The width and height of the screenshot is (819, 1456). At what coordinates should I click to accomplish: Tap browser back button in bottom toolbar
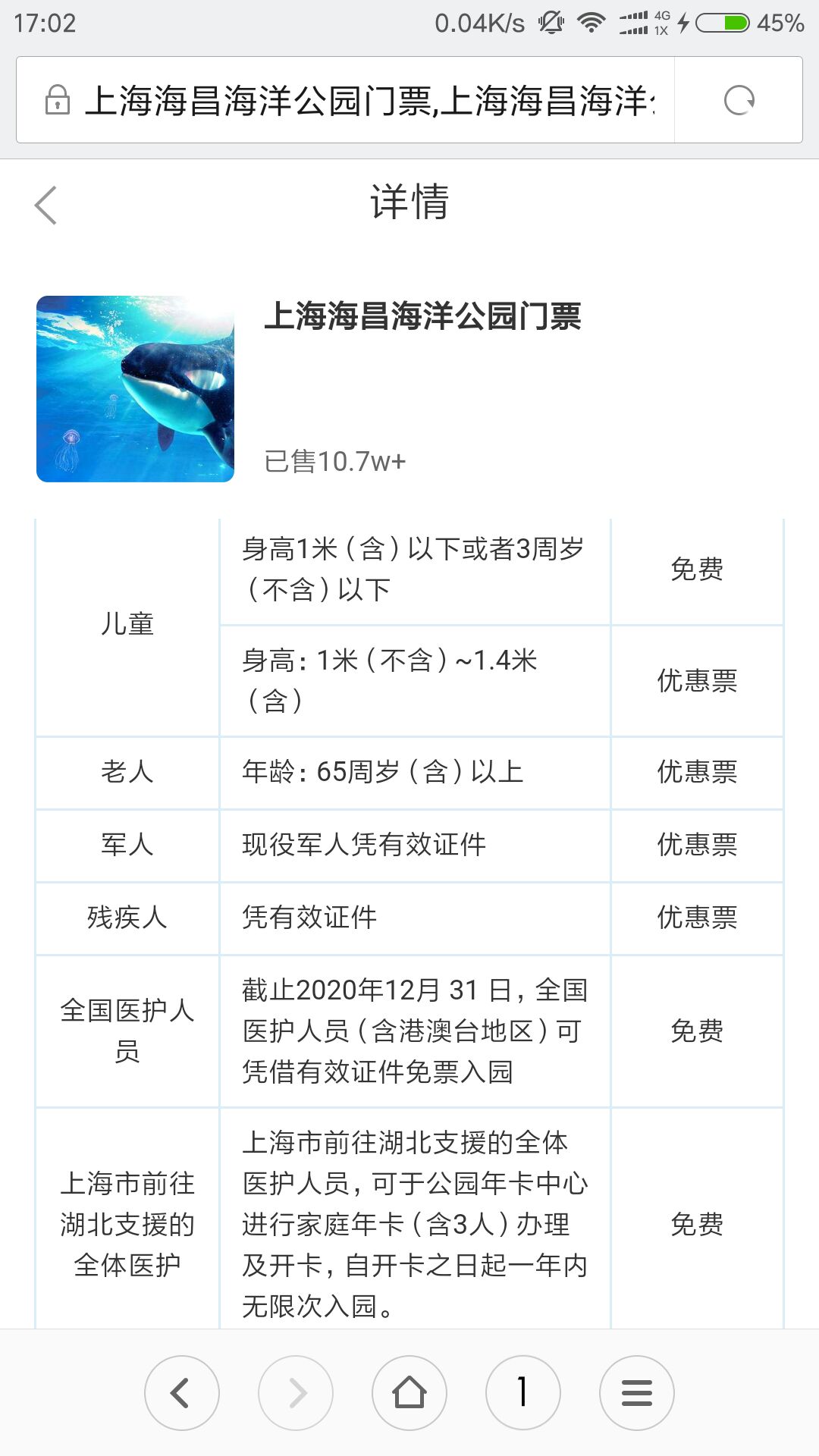coord(182,1392)
